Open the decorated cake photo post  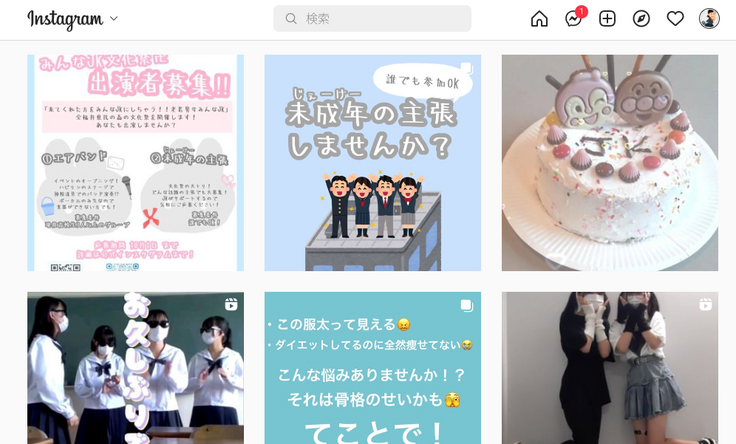pyautogui.click(x=609, y=163)
